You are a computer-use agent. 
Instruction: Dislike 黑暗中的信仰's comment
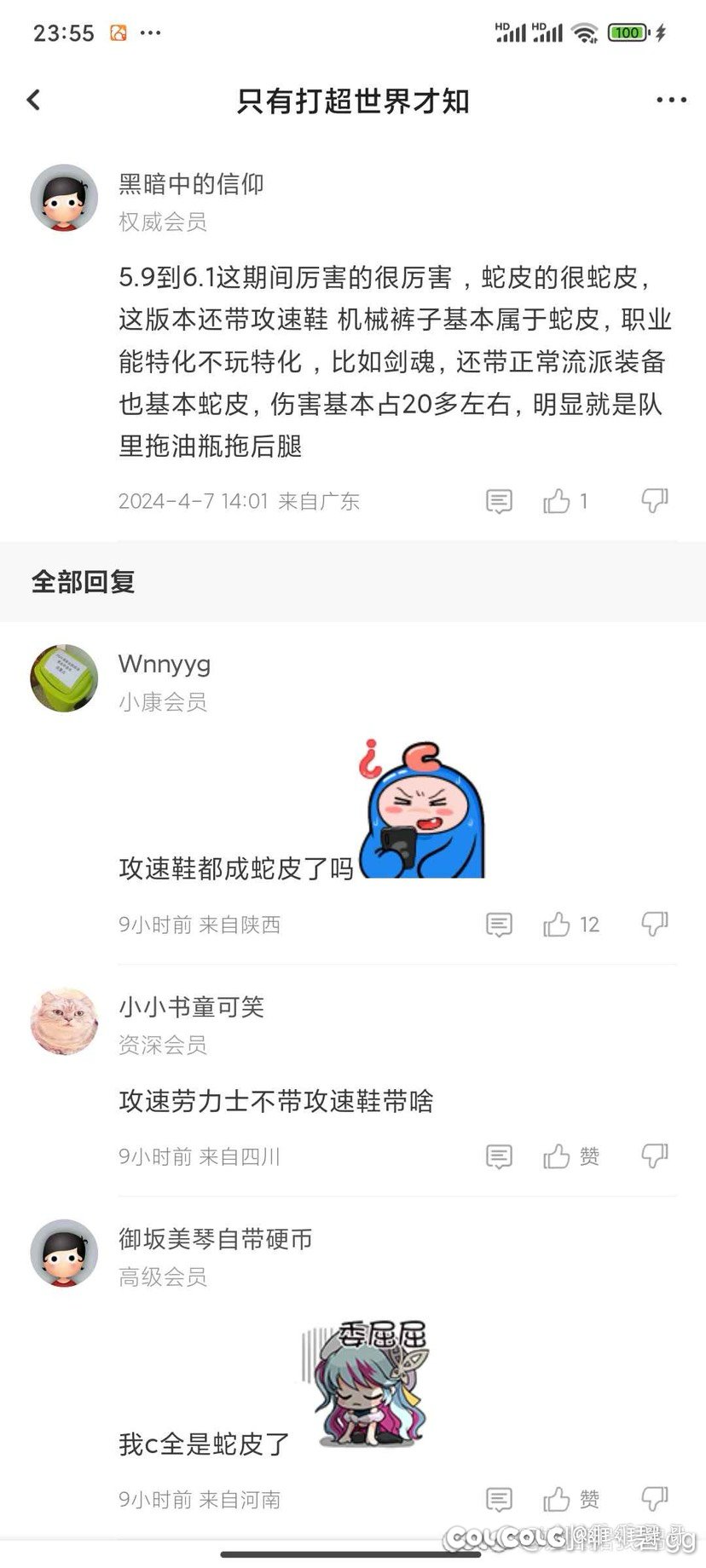tap(654, 501)
